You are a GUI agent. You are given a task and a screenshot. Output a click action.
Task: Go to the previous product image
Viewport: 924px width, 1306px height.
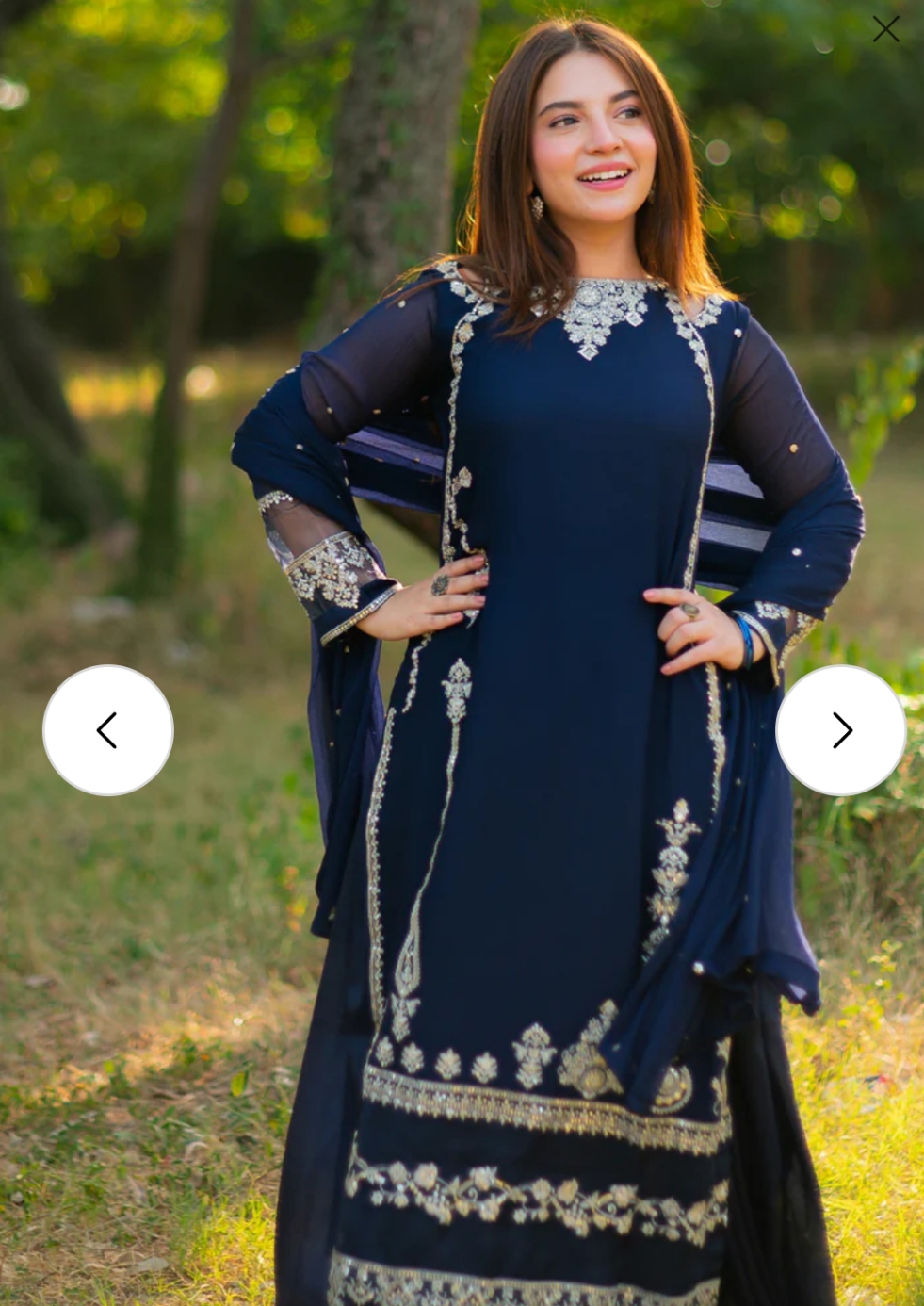[x=108, y=730]
